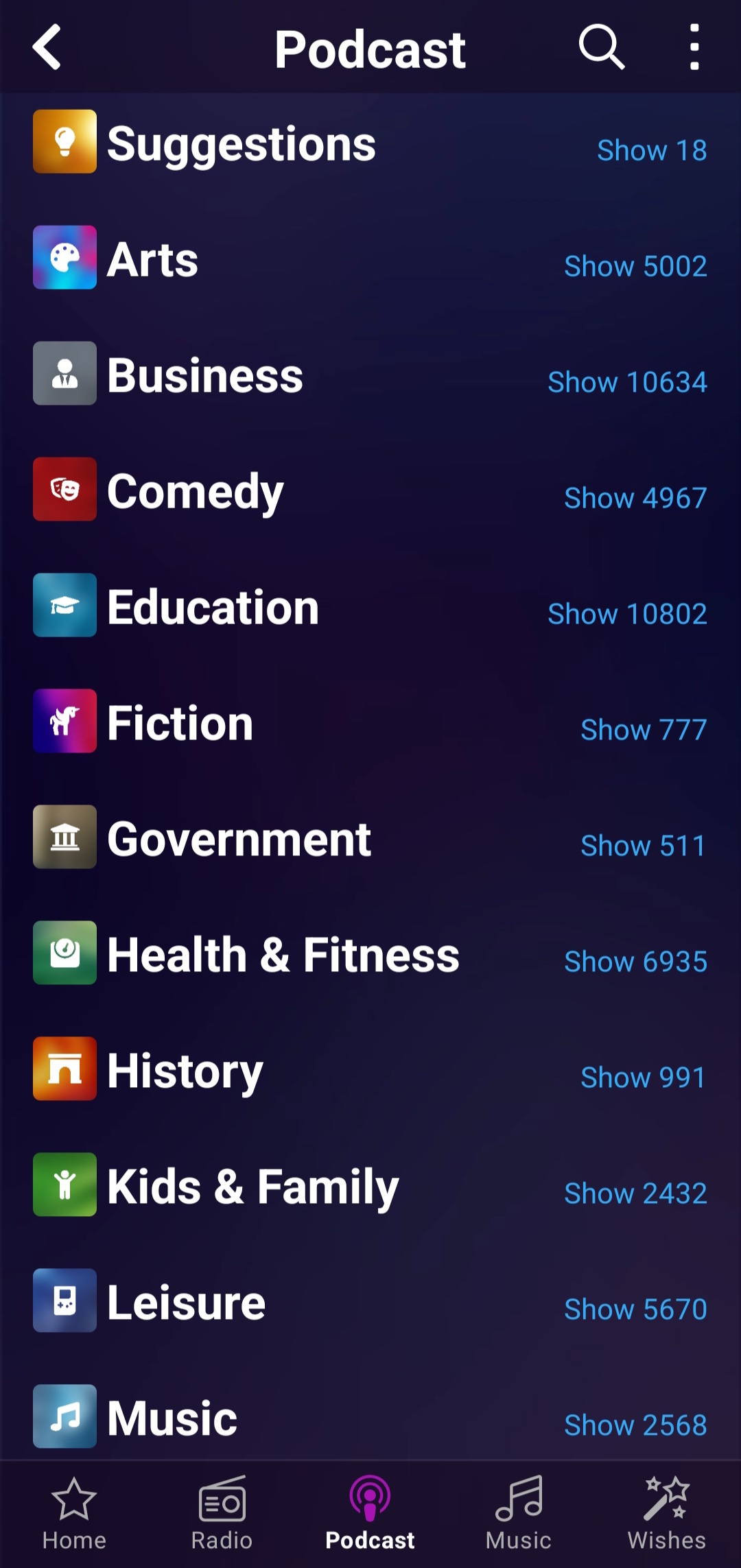Open the three-dot overflow menu
The height and width of the screenshot is (1568, 741).
(x=694, y=47)
